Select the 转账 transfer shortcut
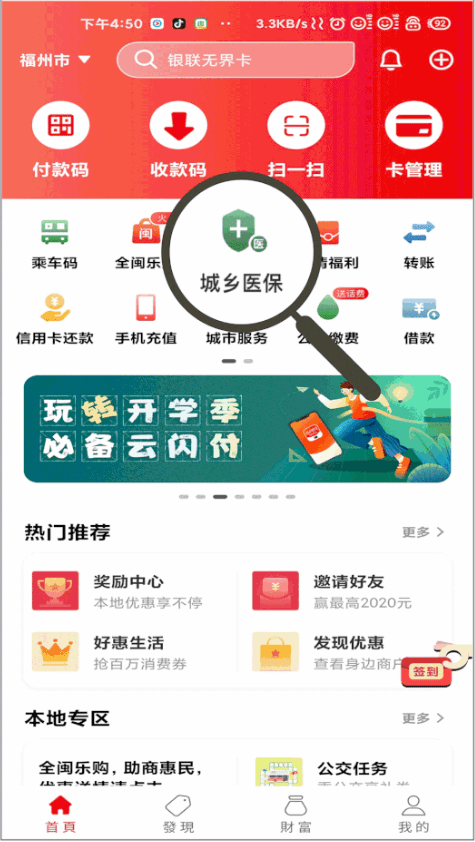Image resolution: width=475 pixels, height=842 pixels. [419, 244]
